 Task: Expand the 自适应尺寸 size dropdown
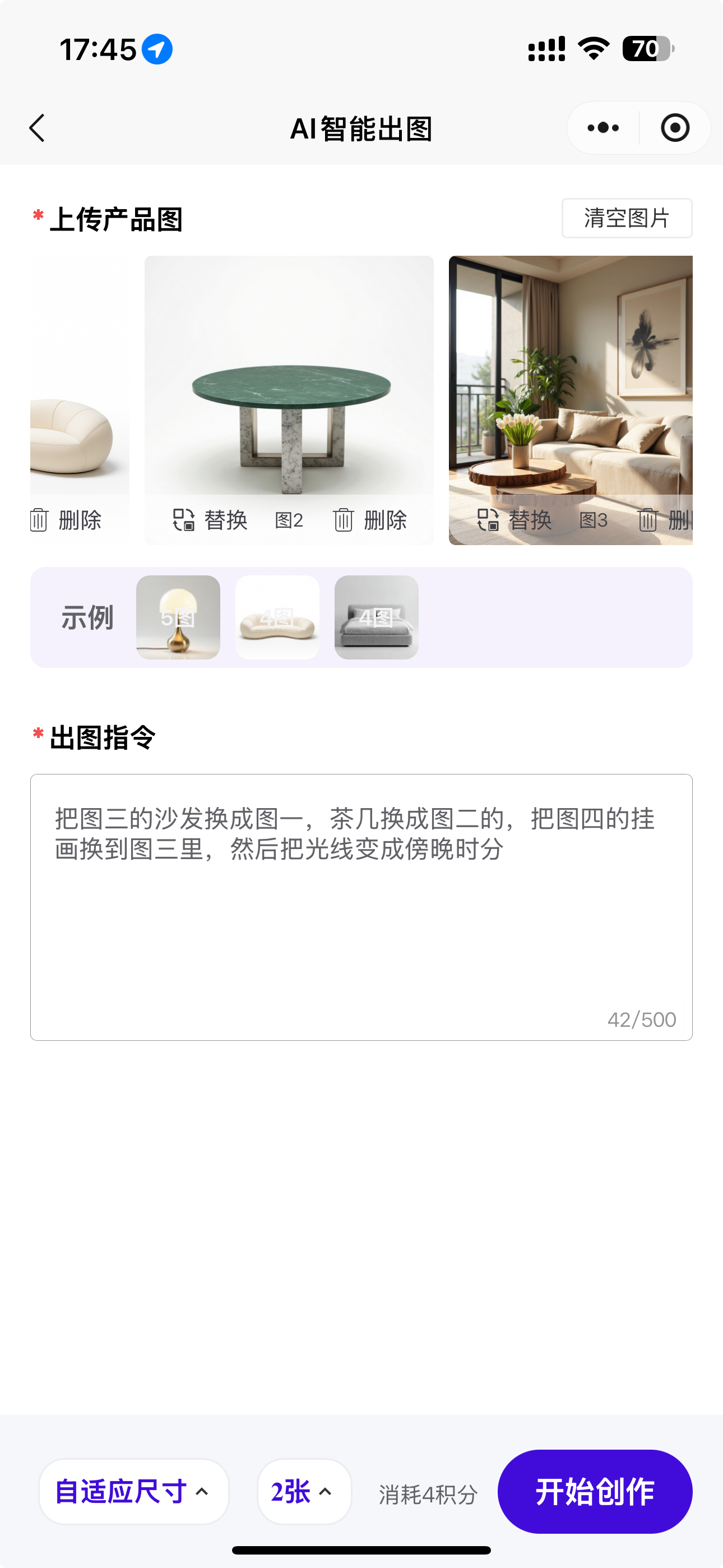(x=133, y=1491)
